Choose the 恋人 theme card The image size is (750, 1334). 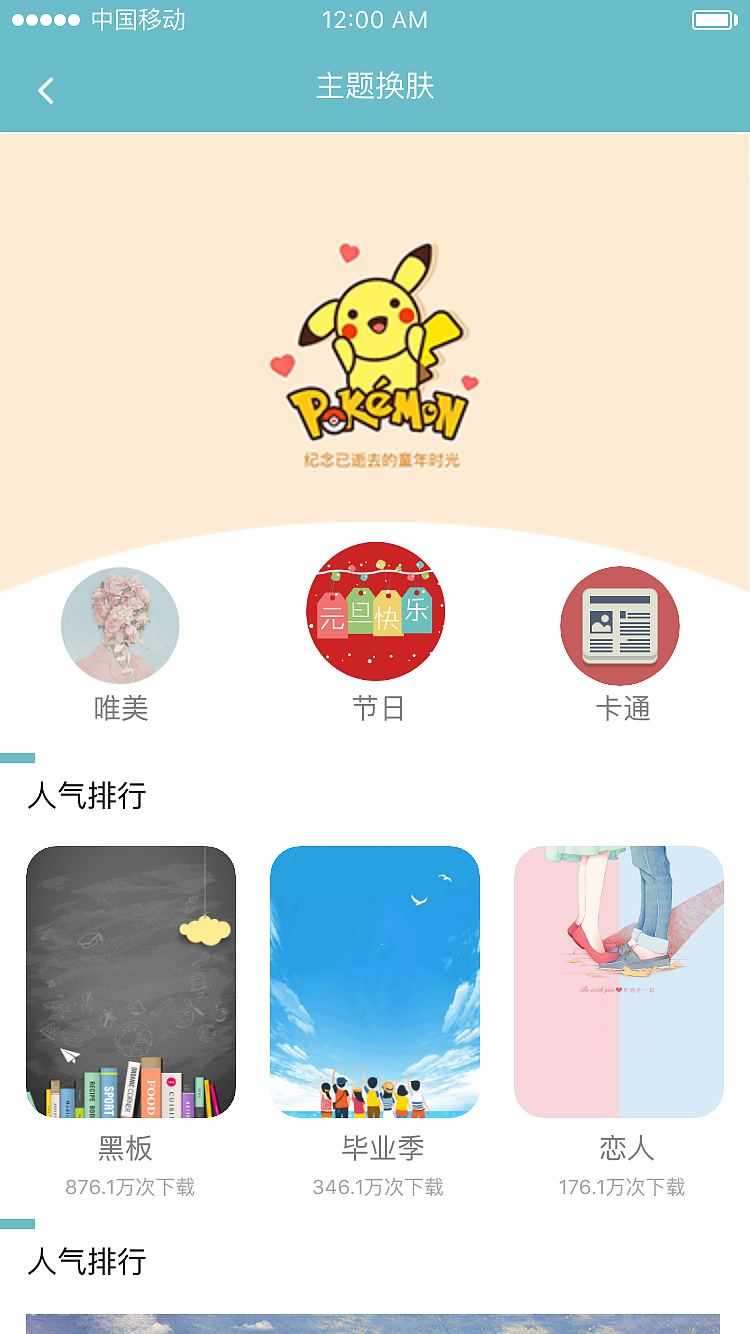pos(619,981)
